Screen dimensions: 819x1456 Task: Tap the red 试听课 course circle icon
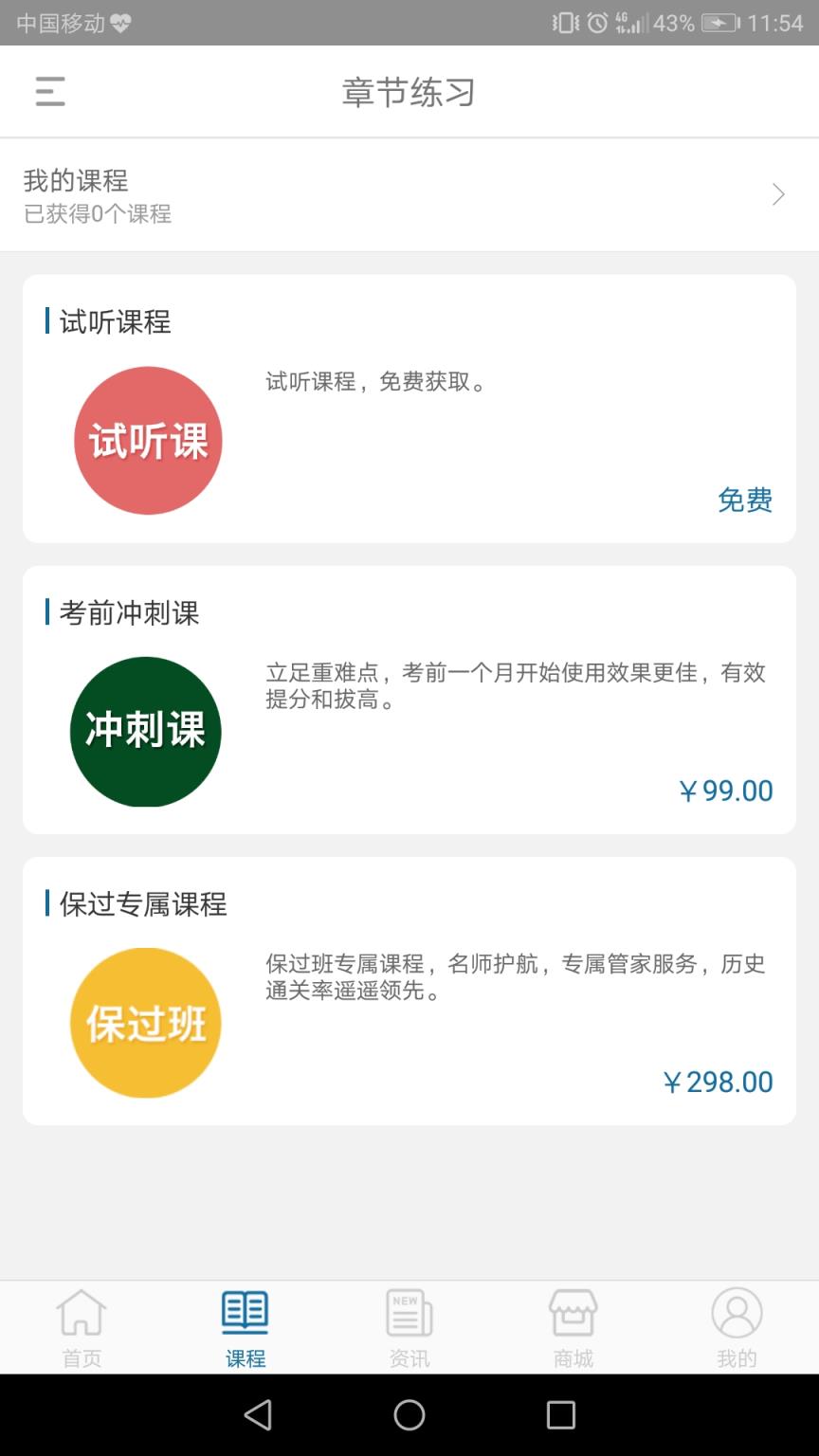148,441
